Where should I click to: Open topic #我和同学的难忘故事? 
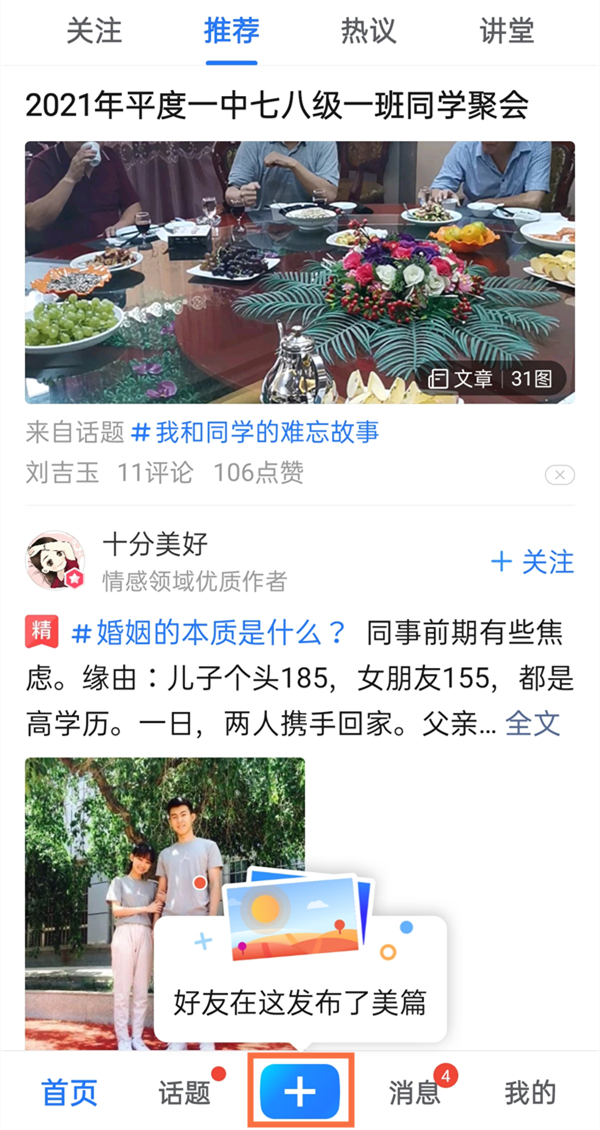(255, 432)
